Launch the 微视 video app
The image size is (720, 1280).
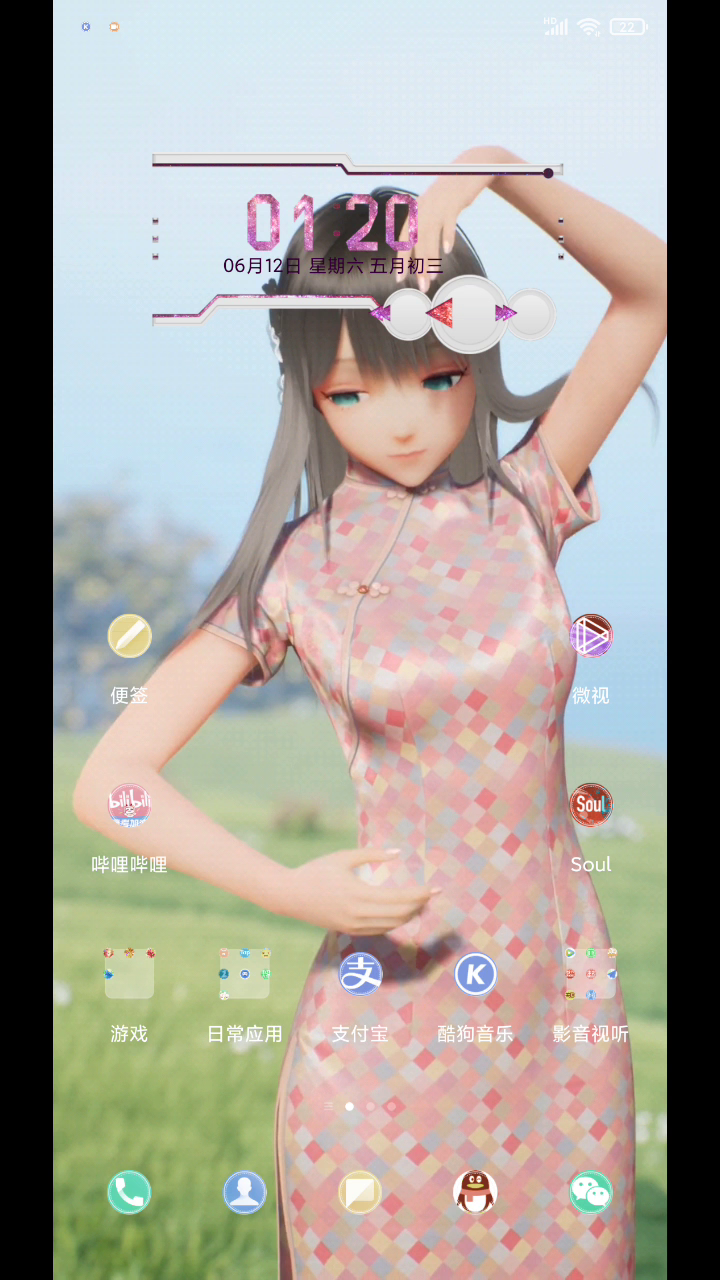click(x=591, y=636)
